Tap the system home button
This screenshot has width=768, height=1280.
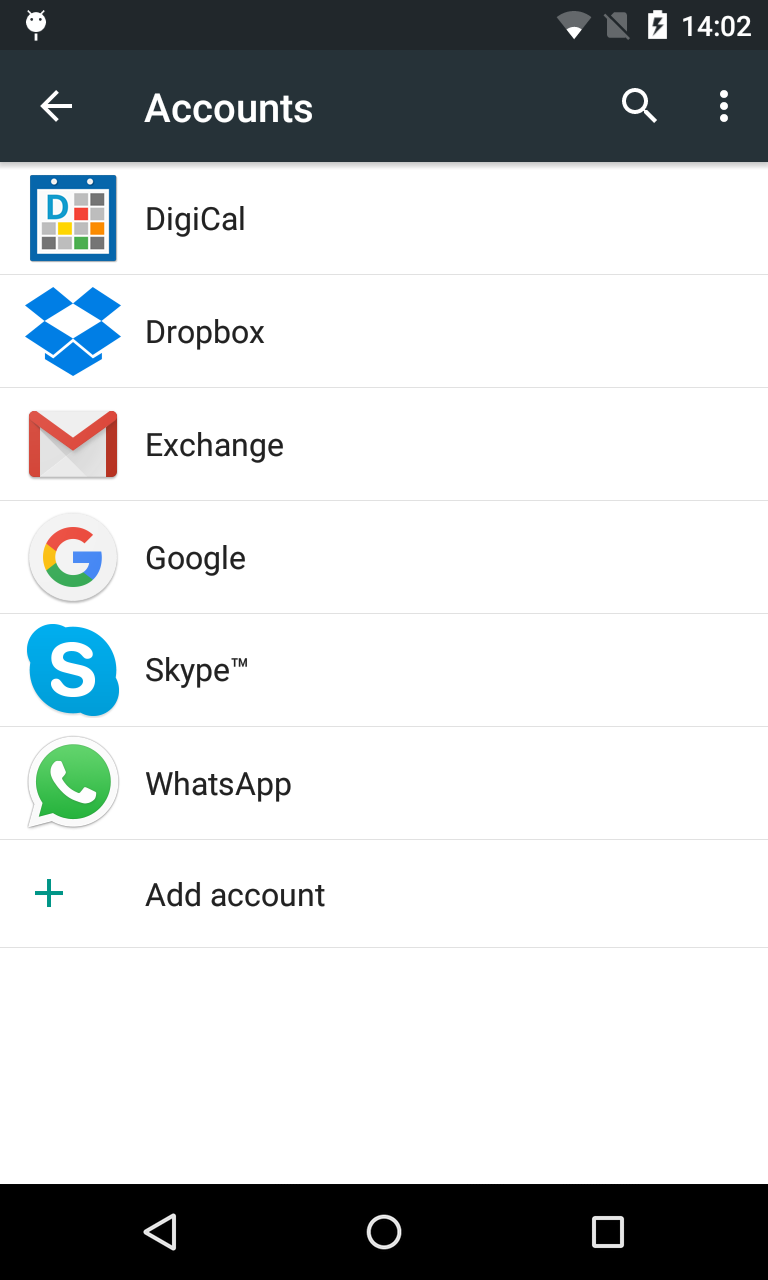click(384, 1232)
